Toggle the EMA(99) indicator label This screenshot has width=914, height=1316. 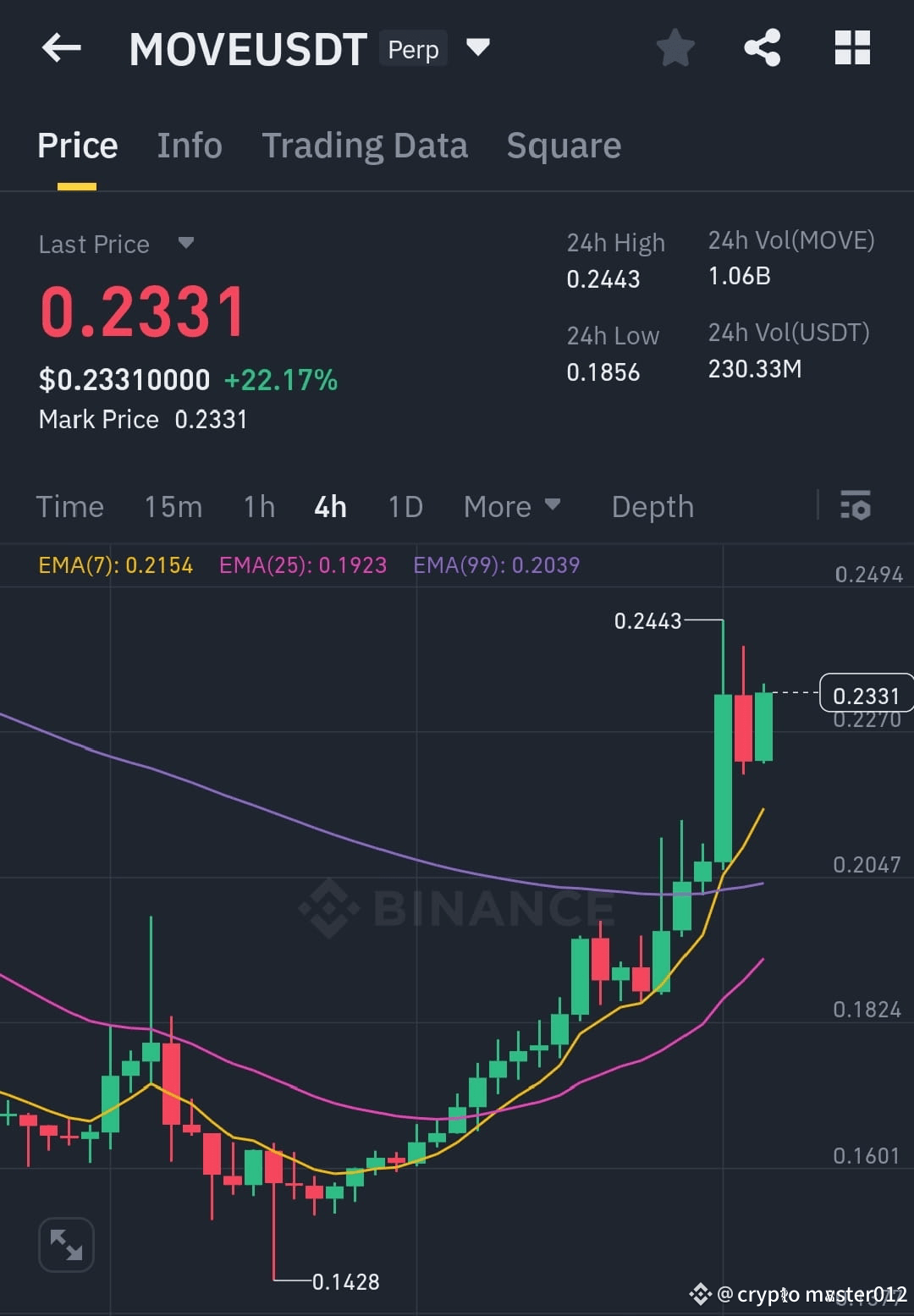click(497, 564)
